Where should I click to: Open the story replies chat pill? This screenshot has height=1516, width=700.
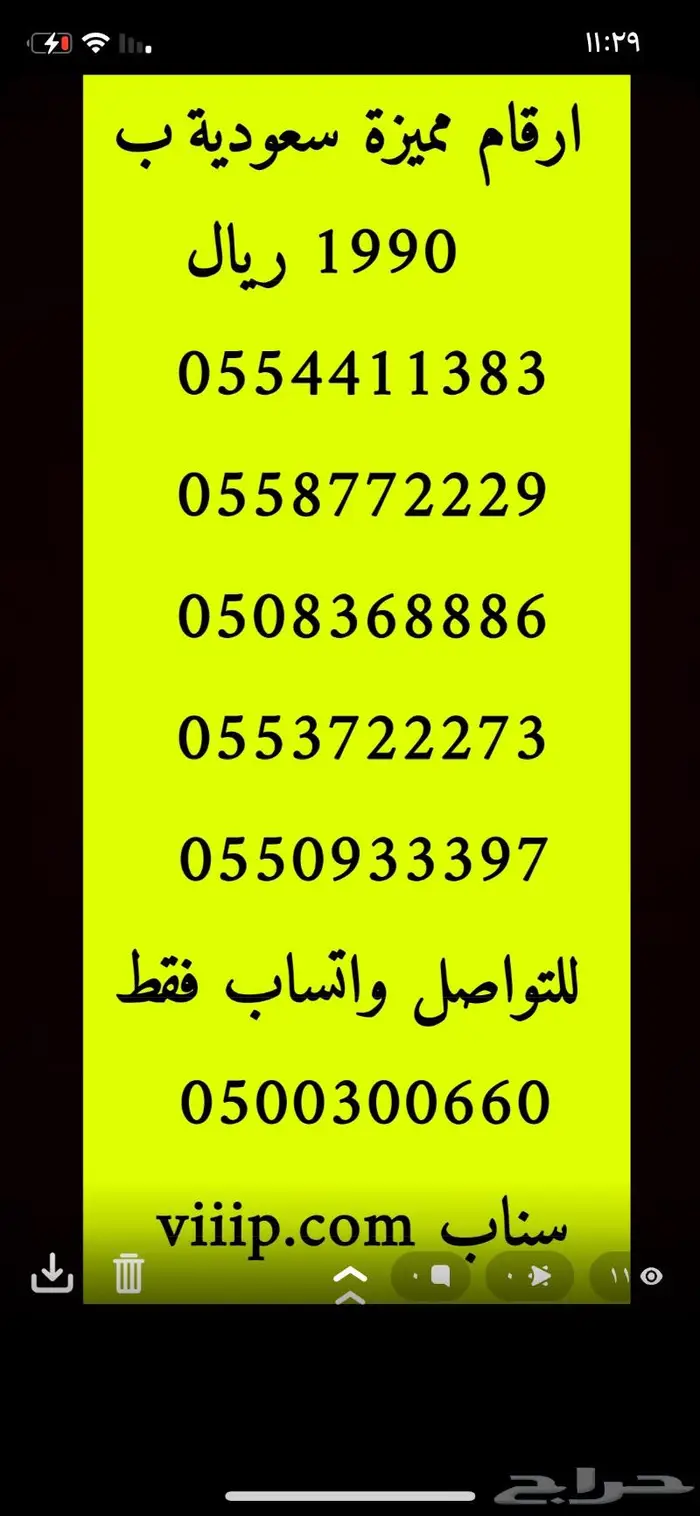tap(432, 1276)
